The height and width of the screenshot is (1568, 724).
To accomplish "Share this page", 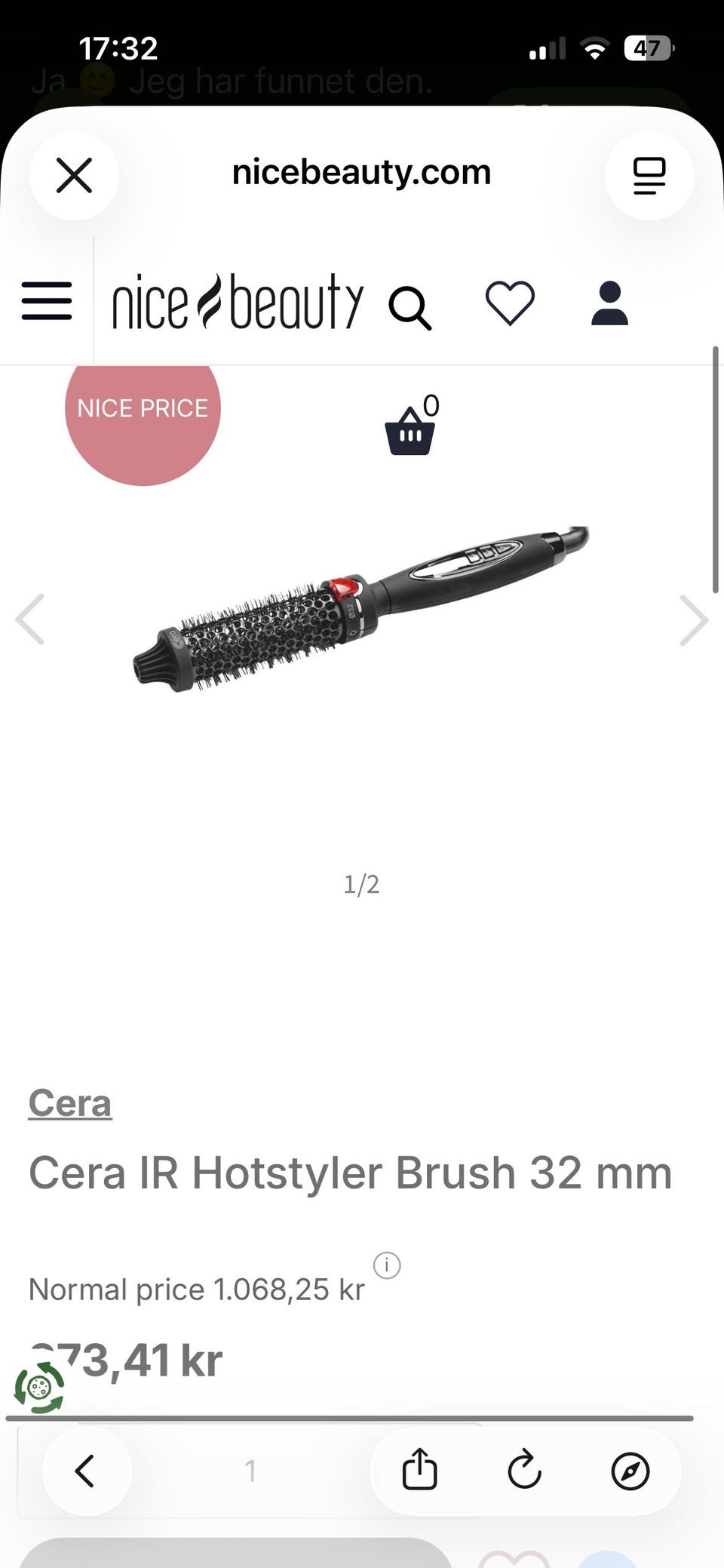I will 420,1470.
